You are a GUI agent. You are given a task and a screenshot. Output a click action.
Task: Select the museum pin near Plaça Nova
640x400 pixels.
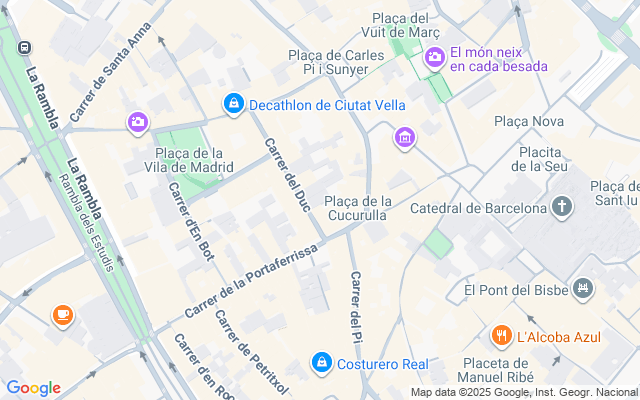(404, 136)
